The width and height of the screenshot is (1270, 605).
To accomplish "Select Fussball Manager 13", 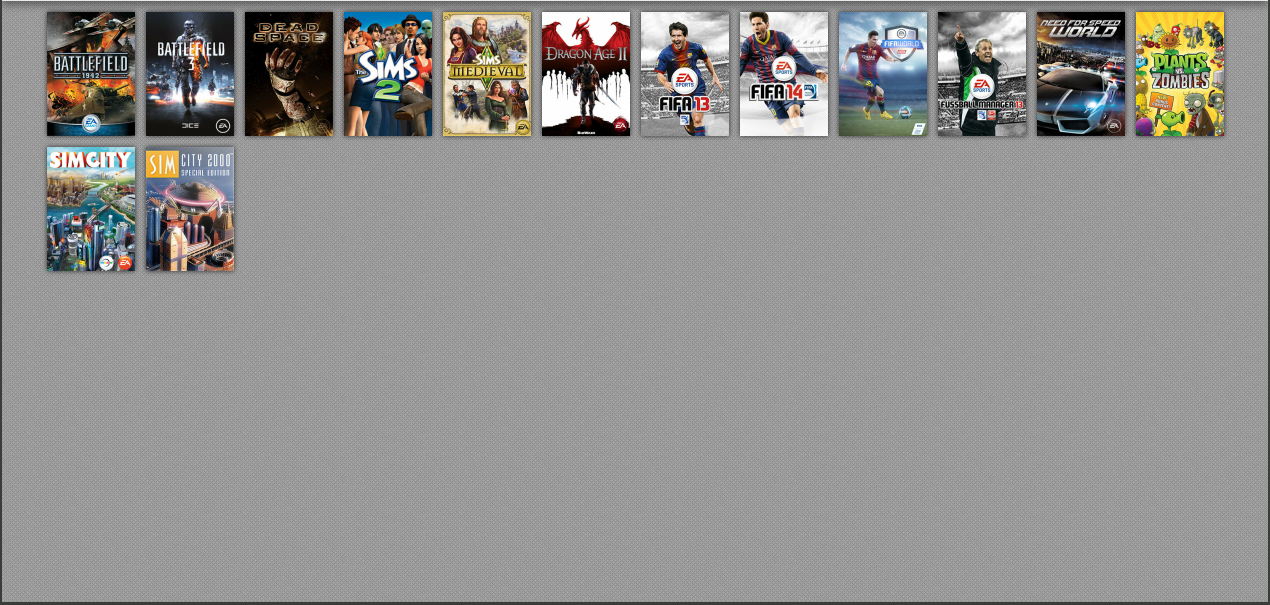I will click(982, 74).
